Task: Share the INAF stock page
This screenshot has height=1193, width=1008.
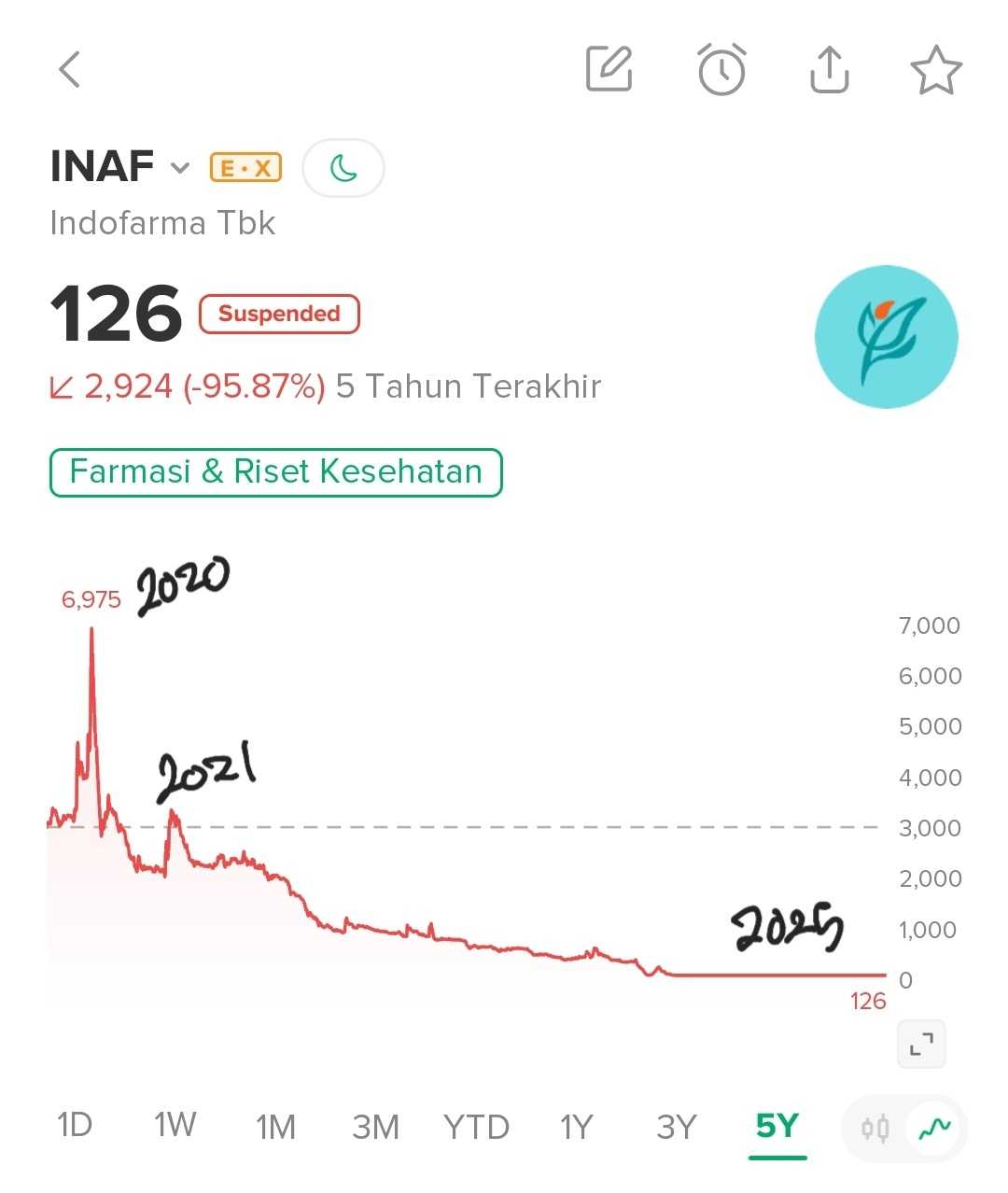Action: point(829,69)
